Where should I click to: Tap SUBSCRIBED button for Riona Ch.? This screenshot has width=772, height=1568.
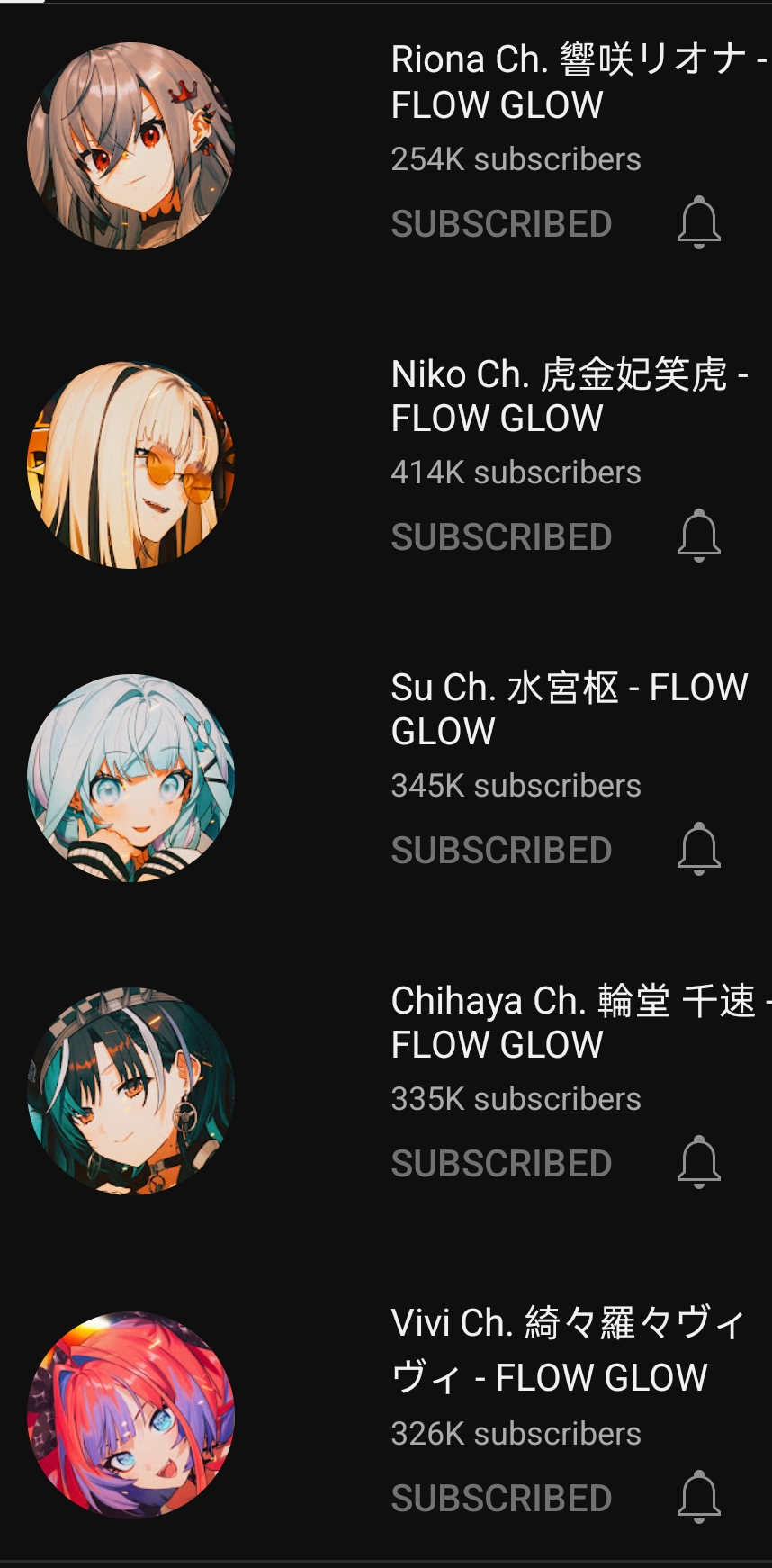501,224
